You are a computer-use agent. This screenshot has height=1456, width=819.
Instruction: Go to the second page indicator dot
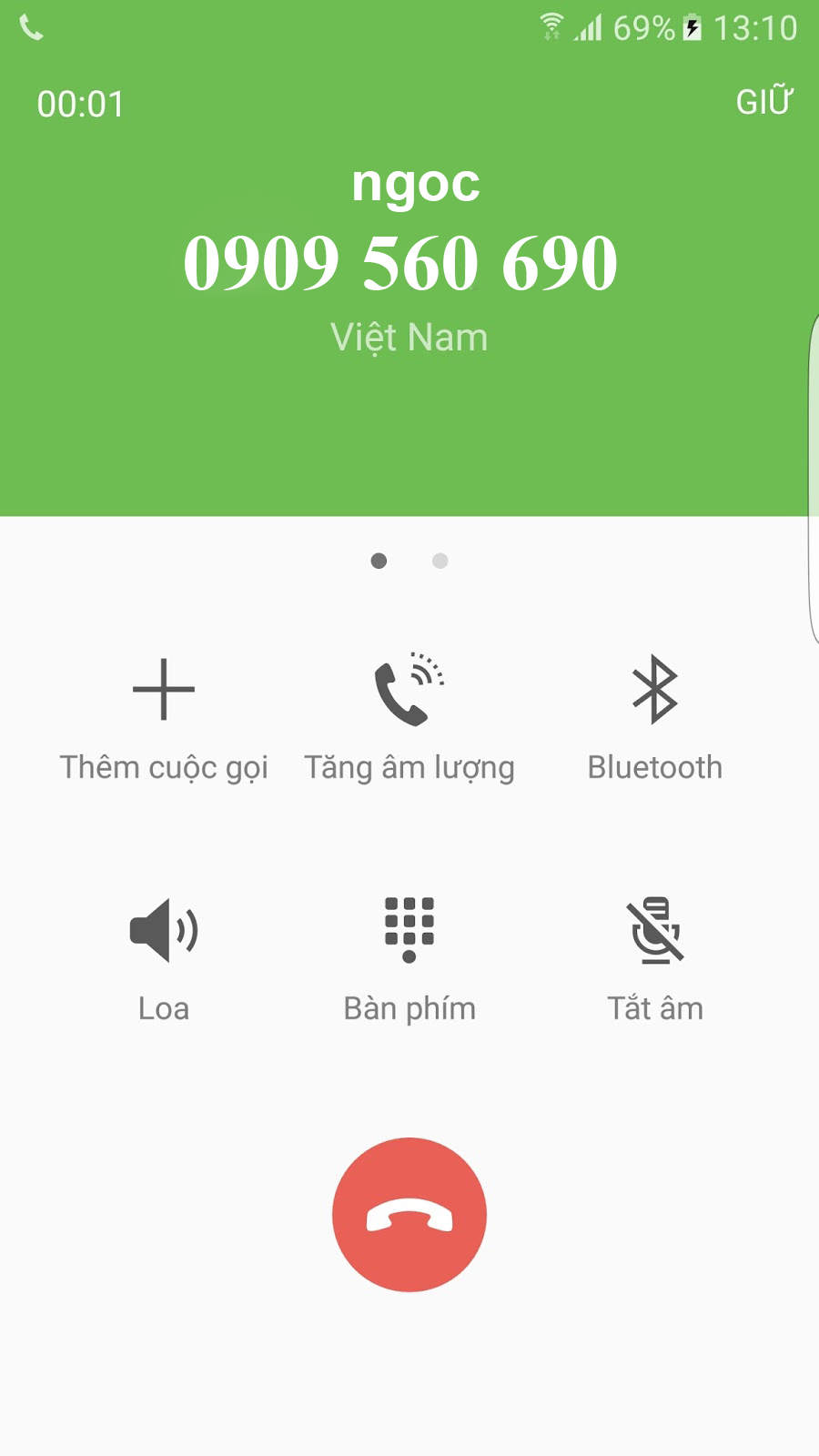(x=440, y=561)
